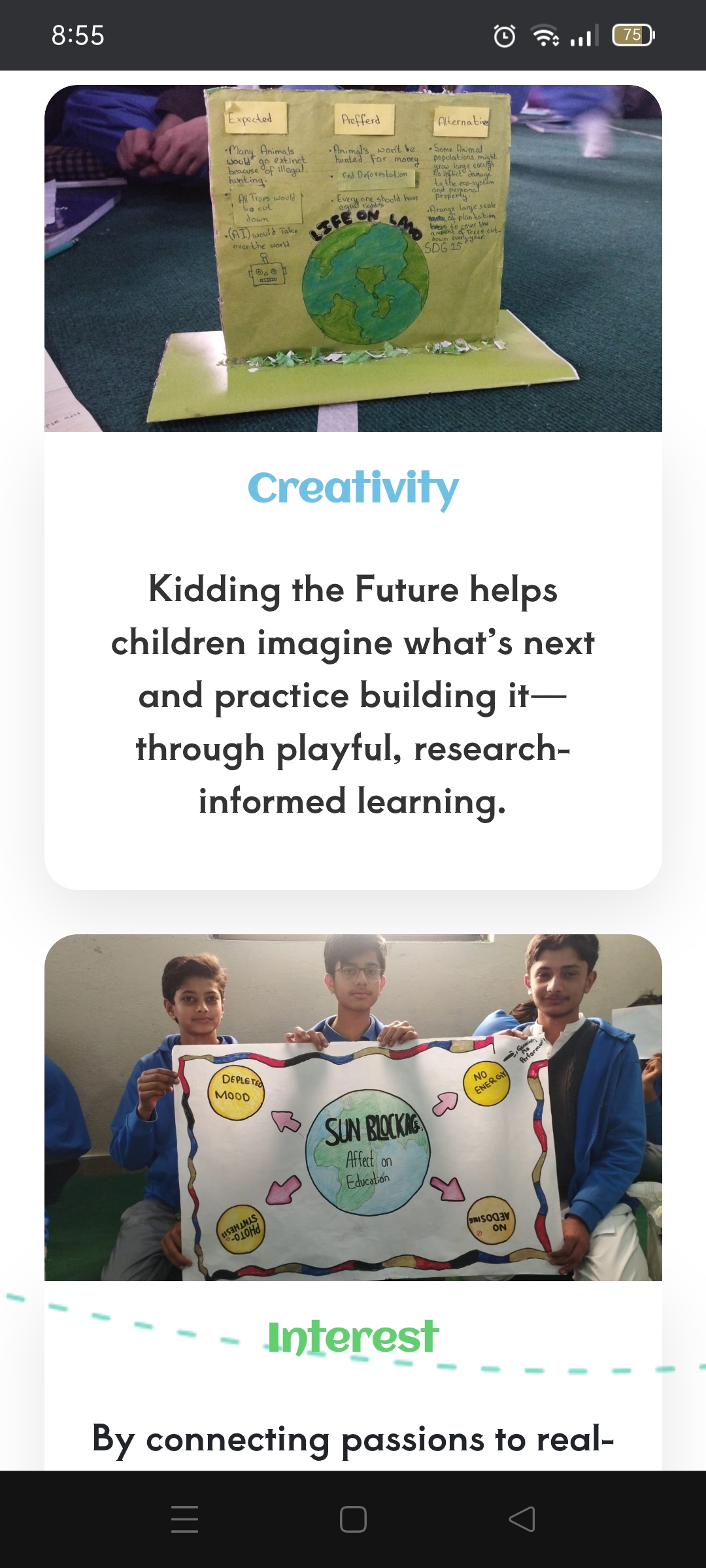Return to the phone's home screen
Screen dimensions: 706x1568
point(353,1519)
